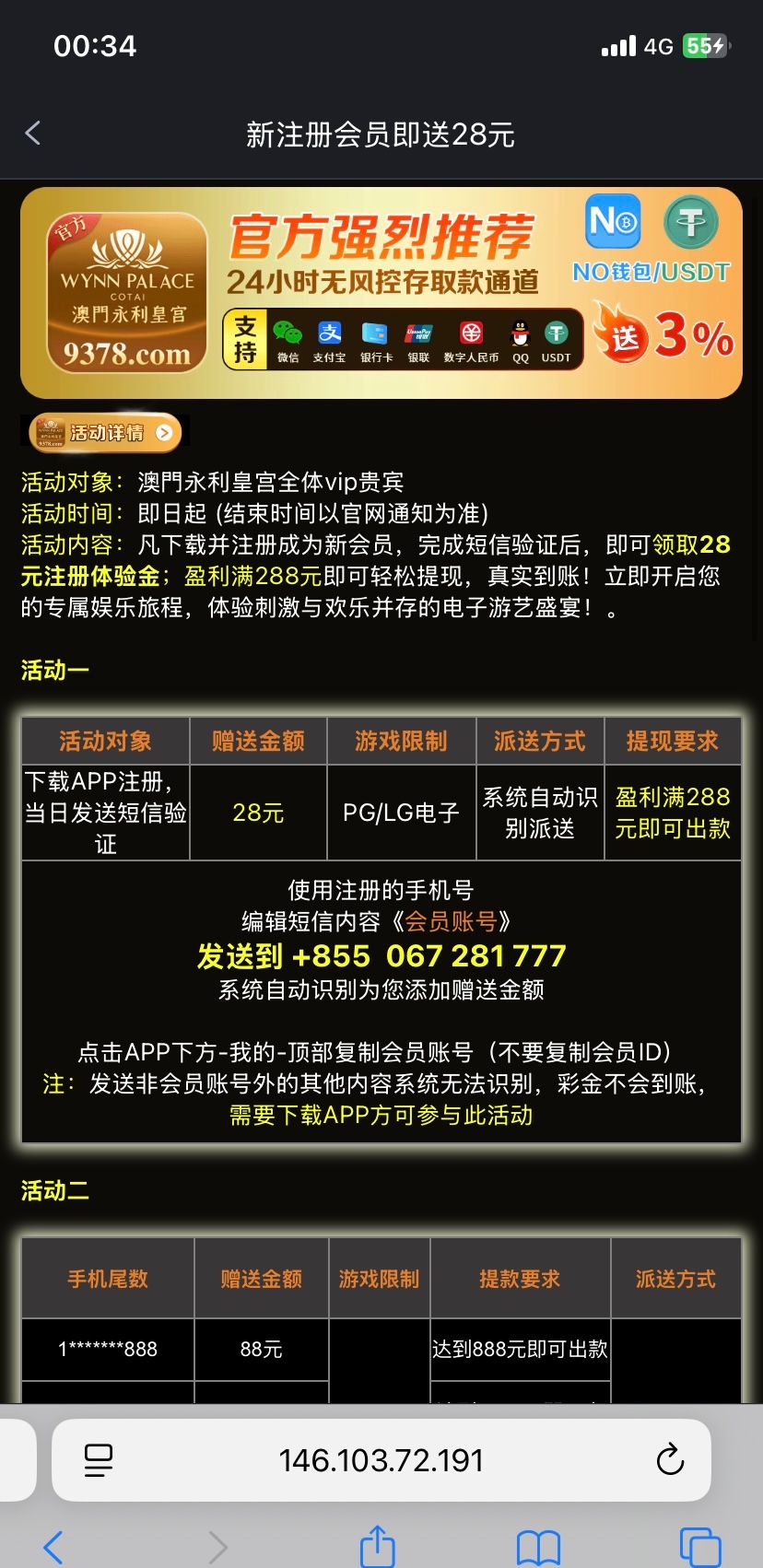Tap the 活动详情 button
763x1568 pixels.
point(105,433)
